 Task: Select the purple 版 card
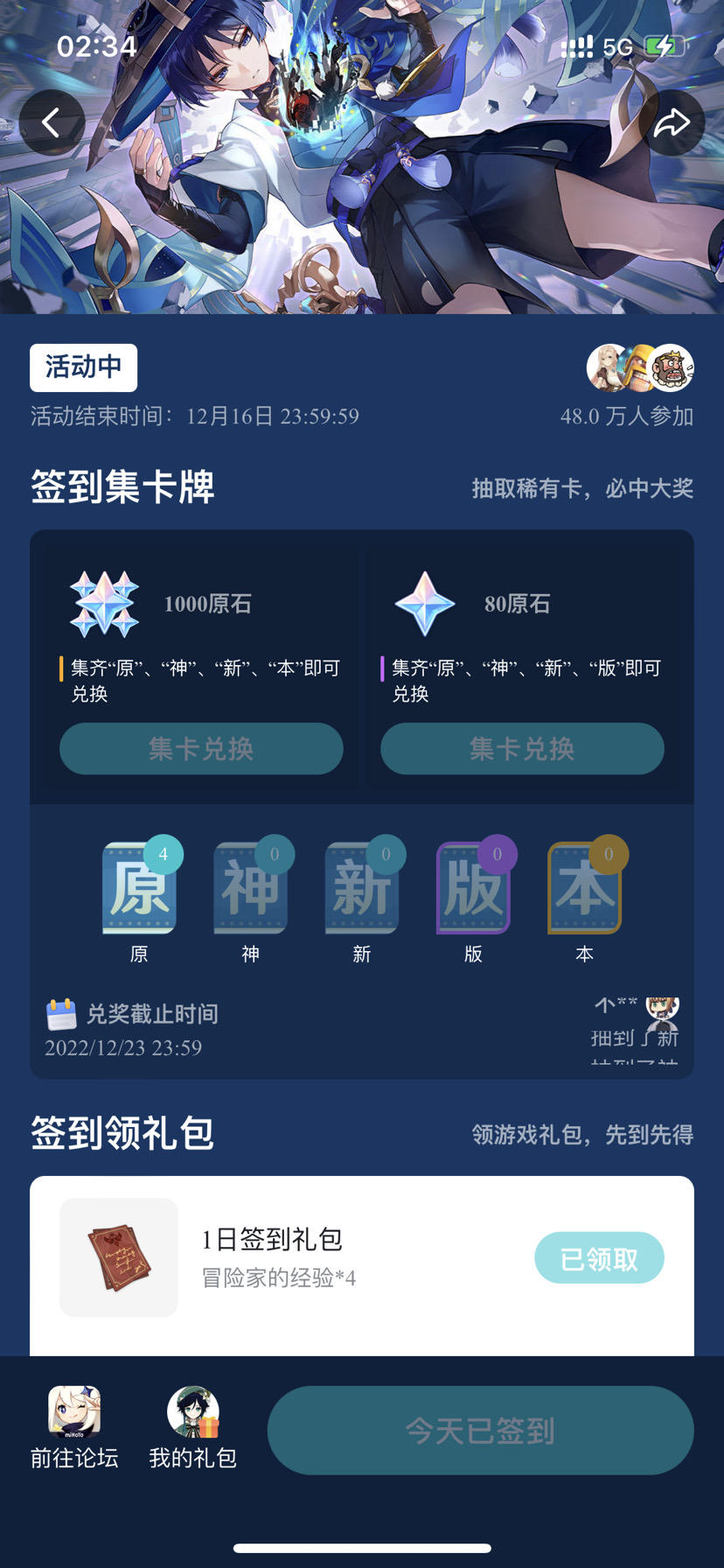click(x=472, y=886)
